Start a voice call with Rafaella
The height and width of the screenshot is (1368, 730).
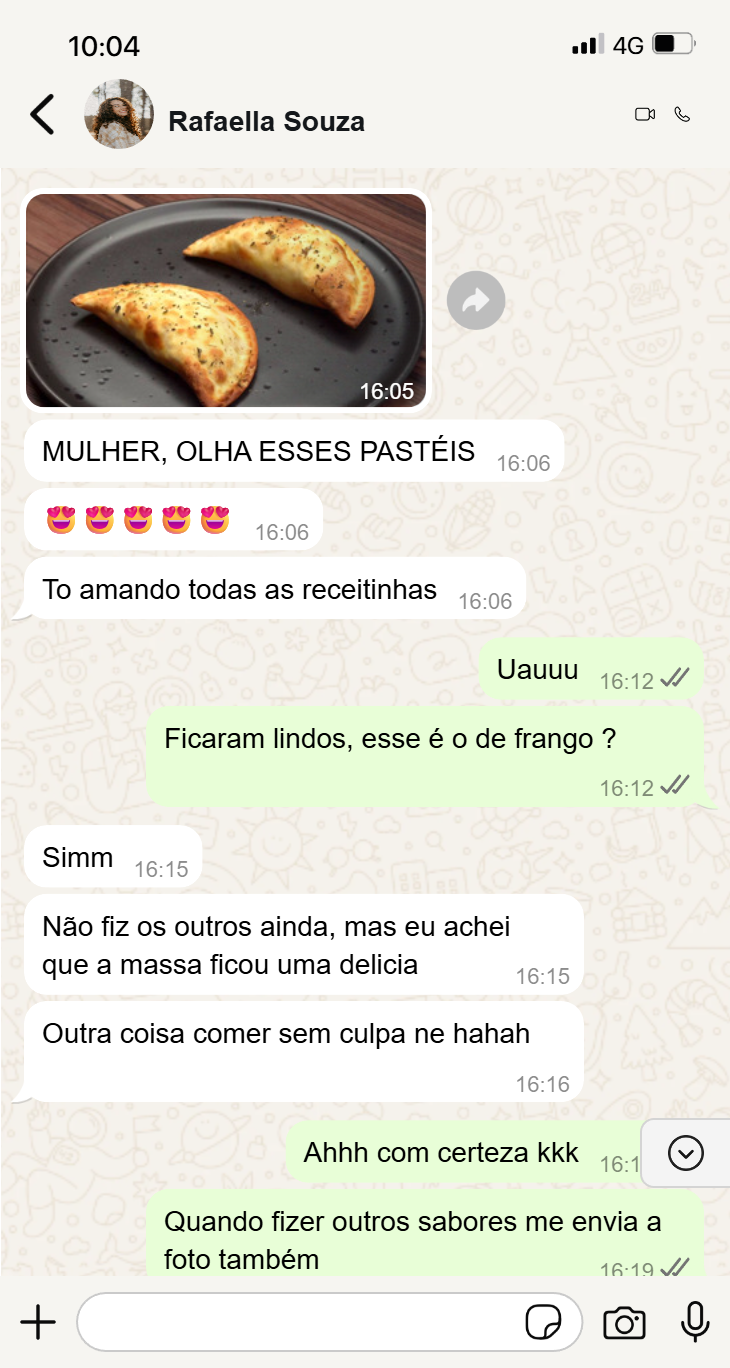(682, 115)
